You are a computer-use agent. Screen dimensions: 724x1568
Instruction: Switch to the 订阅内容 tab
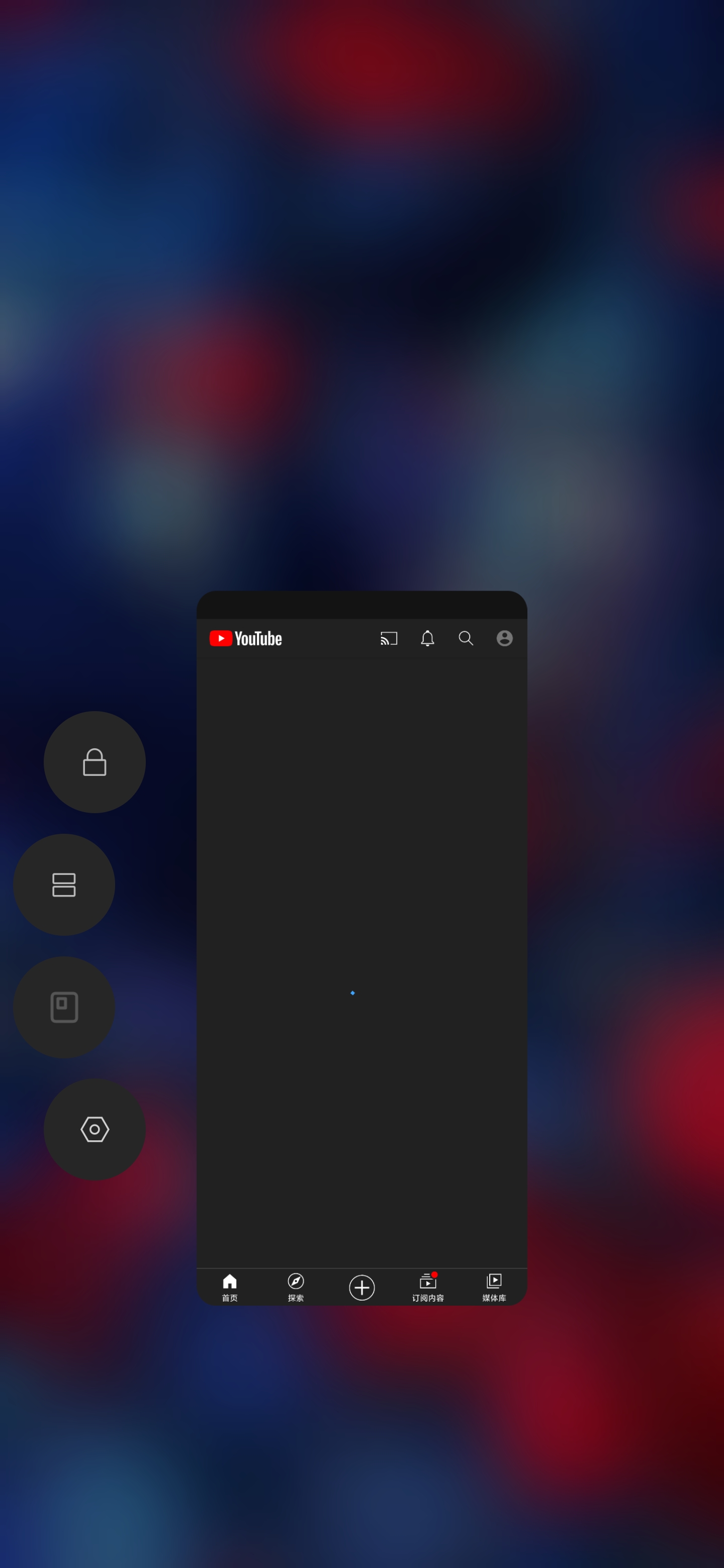point(428,1288)
